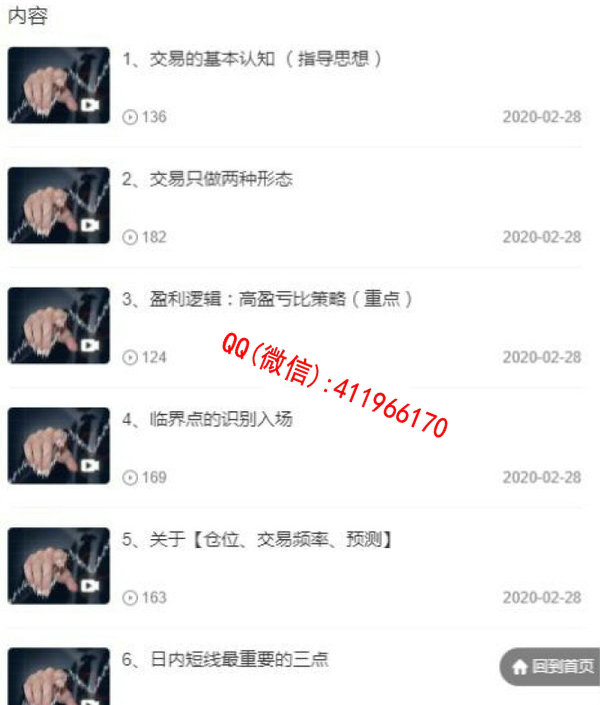This screenshot has width=600, height=705.
Task: Open lesson 1、交易的基本认知（指导思想）
Action: (252, 59)
